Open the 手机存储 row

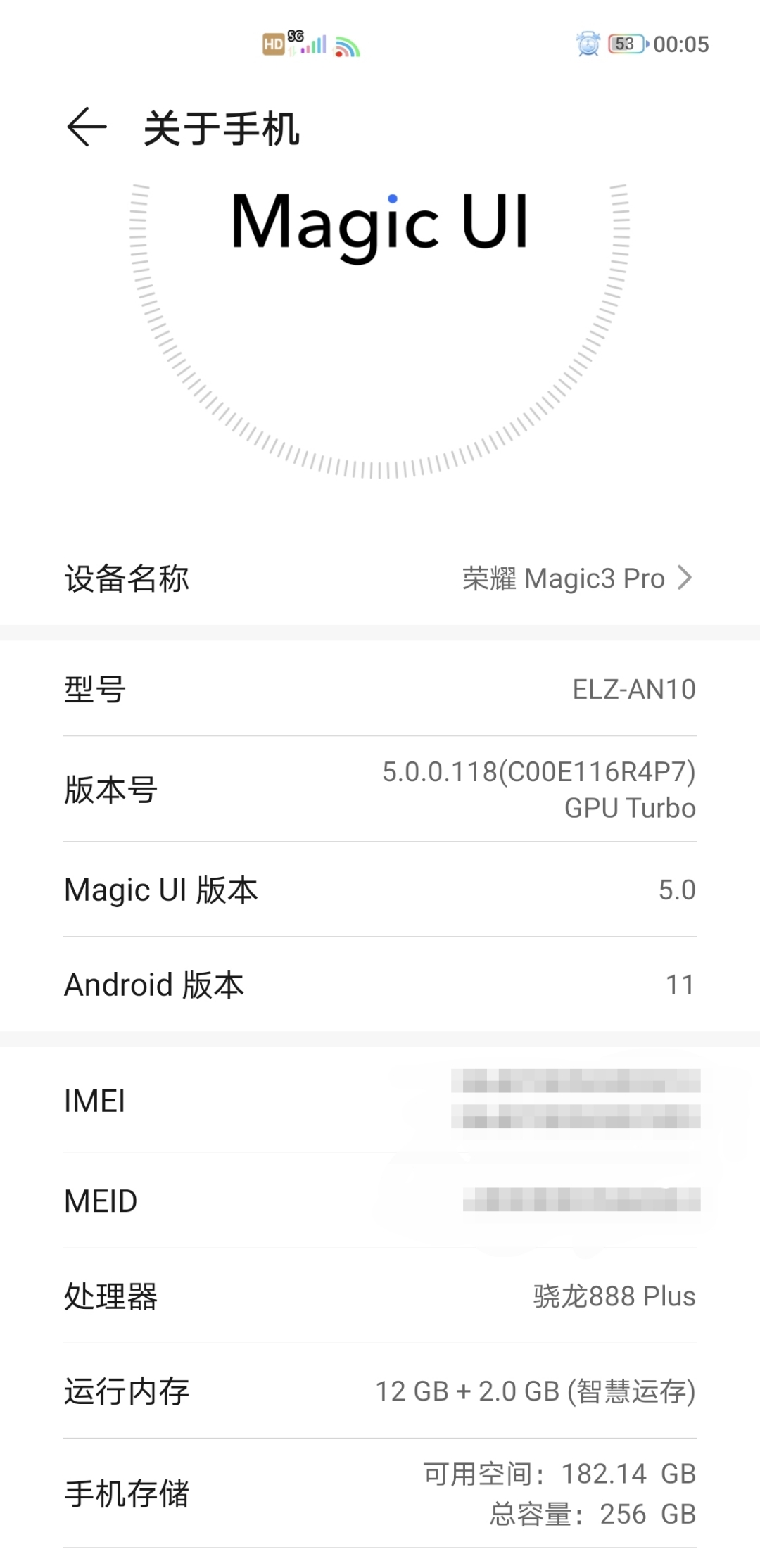380,1493
